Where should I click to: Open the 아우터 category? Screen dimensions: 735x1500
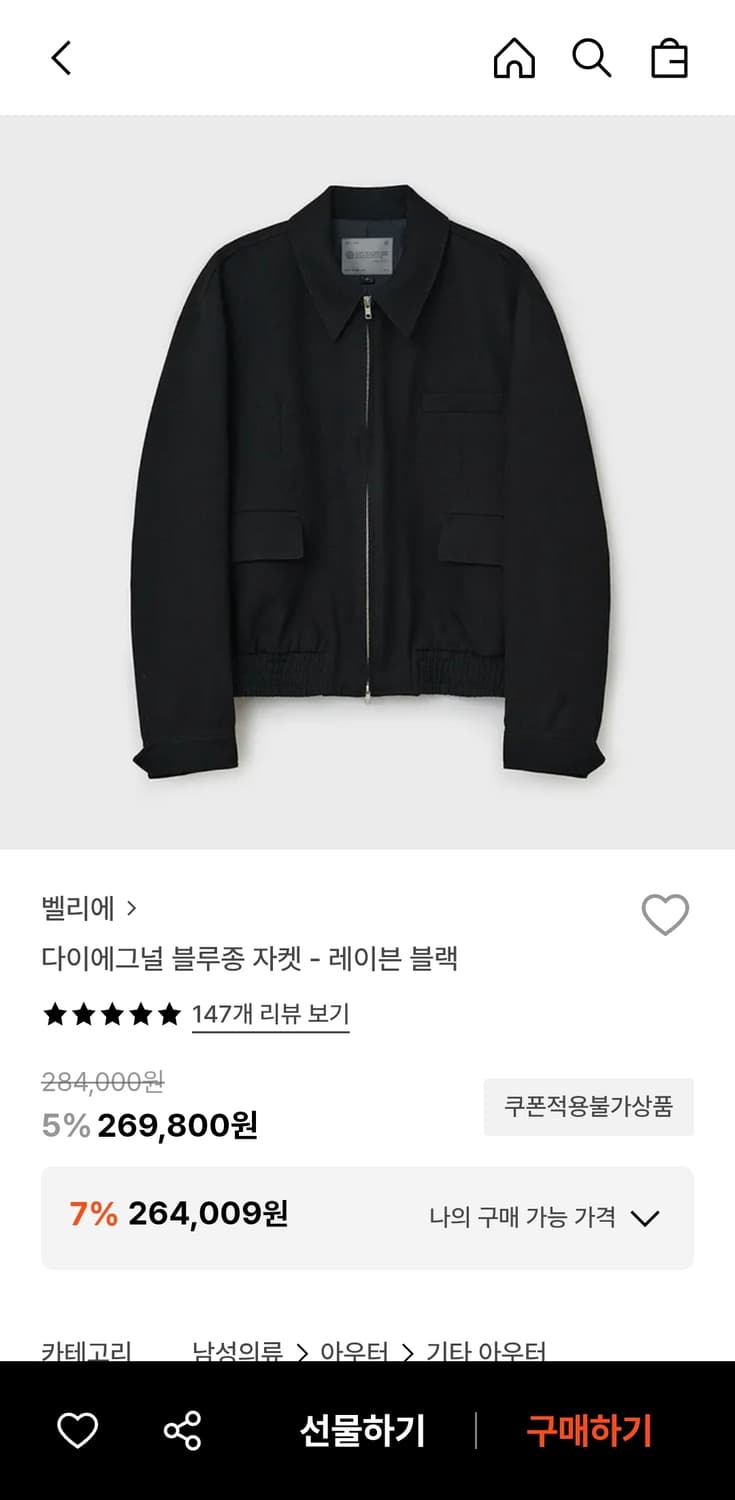tap(353, 1351)
